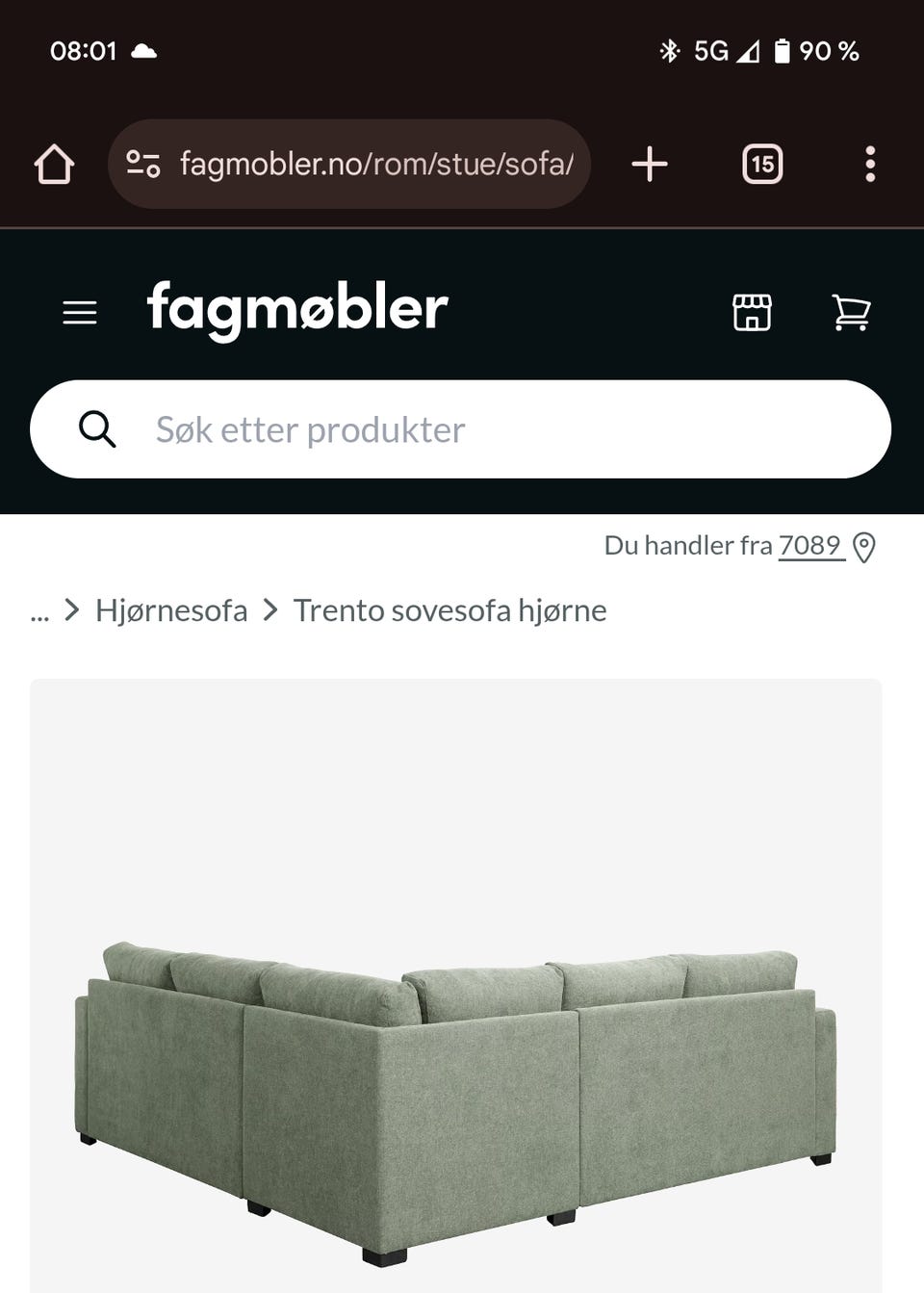
Task: Click the chevron before Hjørnesofa
Action: point(70,608)
